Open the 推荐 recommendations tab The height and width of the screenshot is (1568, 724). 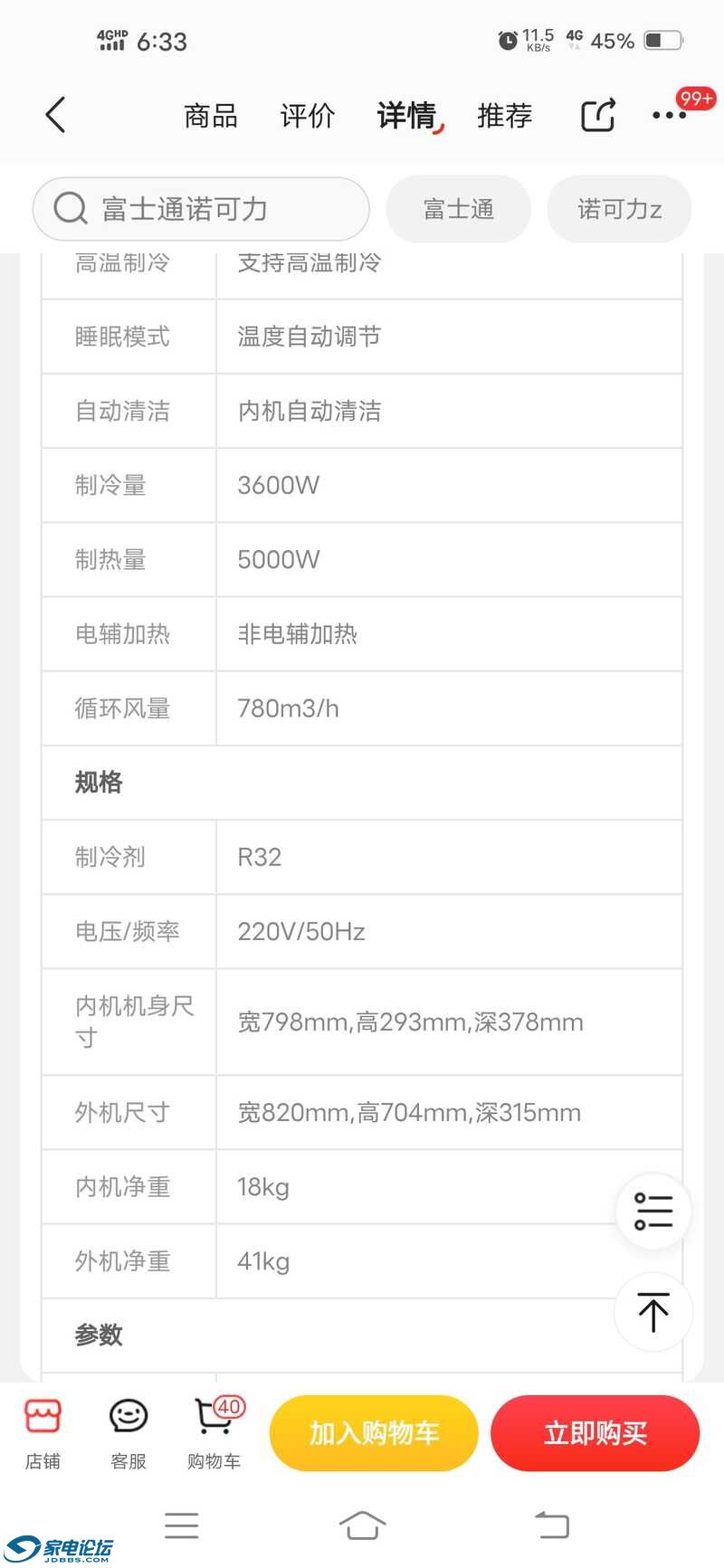point(503,116)
